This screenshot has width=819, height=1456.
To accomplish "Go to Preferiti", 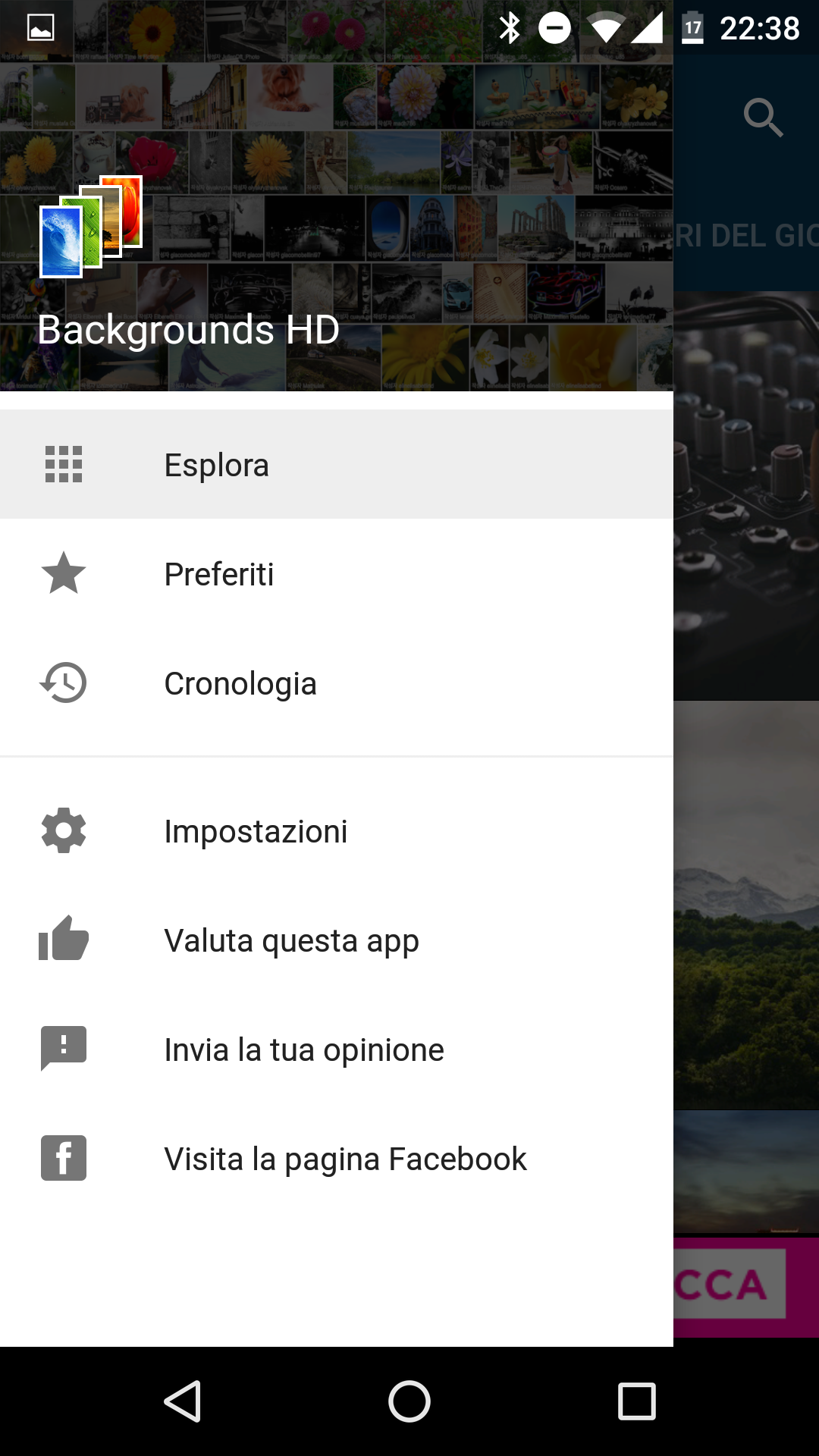I will pos(337,573).
